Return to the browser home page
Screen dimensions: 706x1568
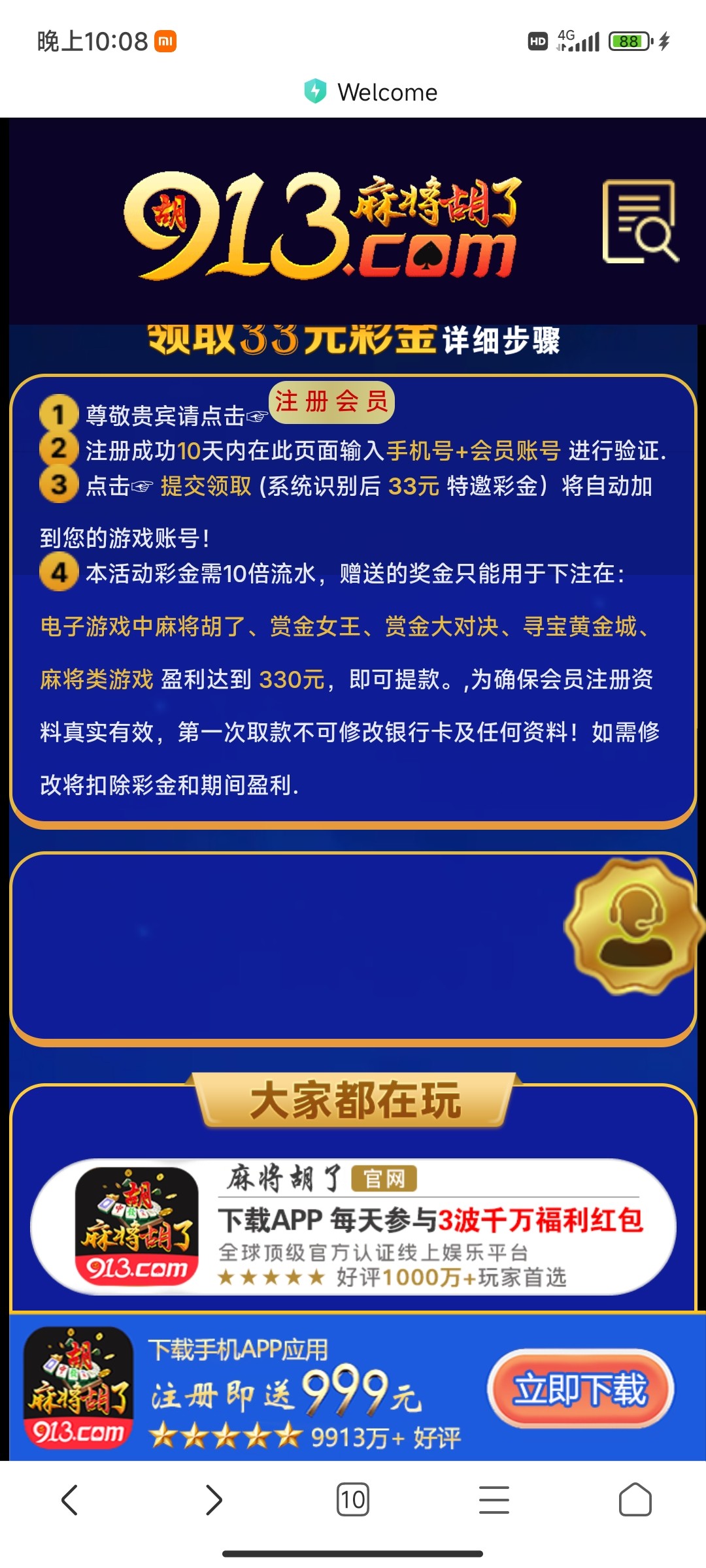click(x=635, y=1499)
